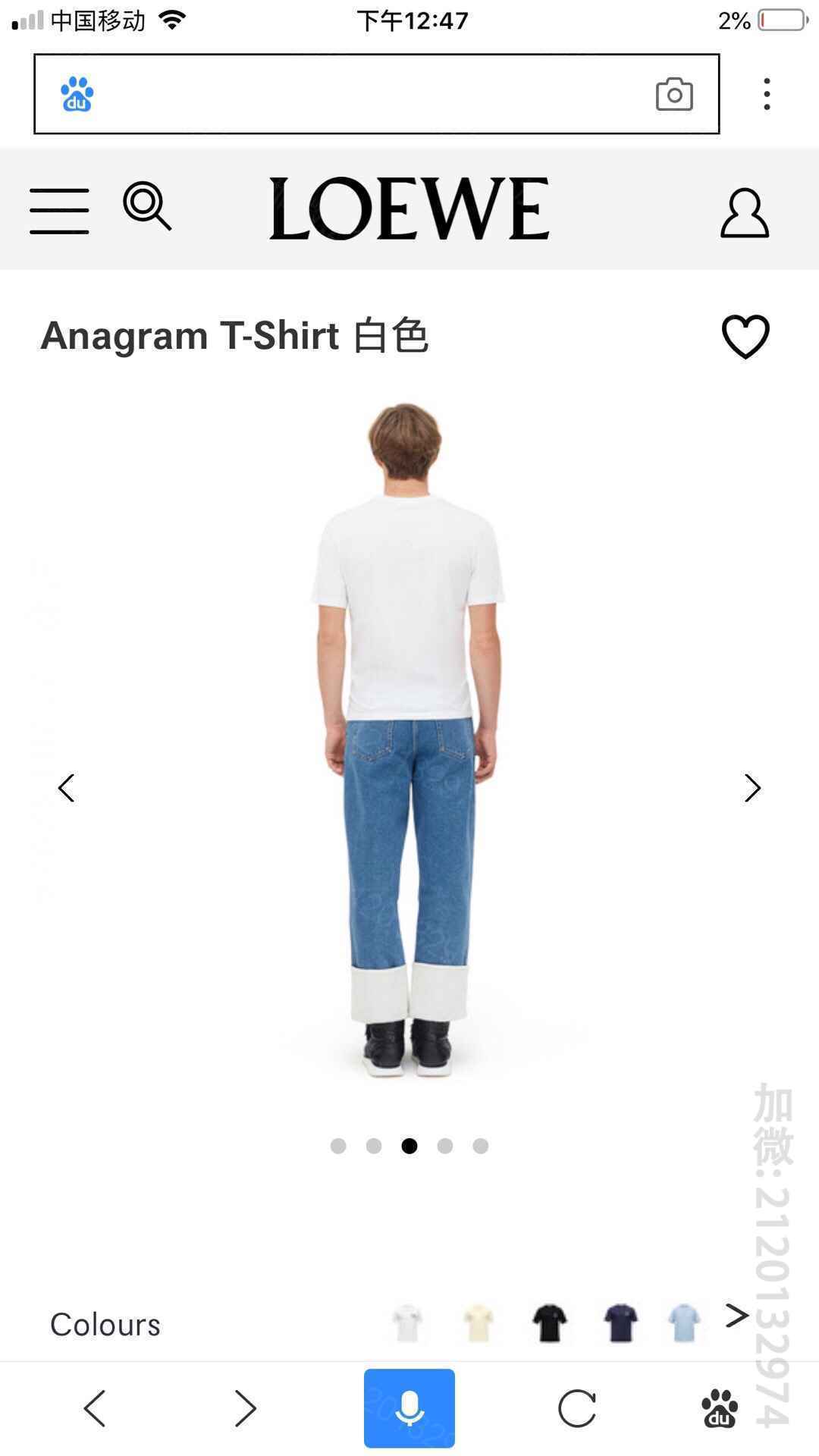Viewport: 819px width, 1456px height.
Task: Go back to the previous web page
Action: point(95,1408)
